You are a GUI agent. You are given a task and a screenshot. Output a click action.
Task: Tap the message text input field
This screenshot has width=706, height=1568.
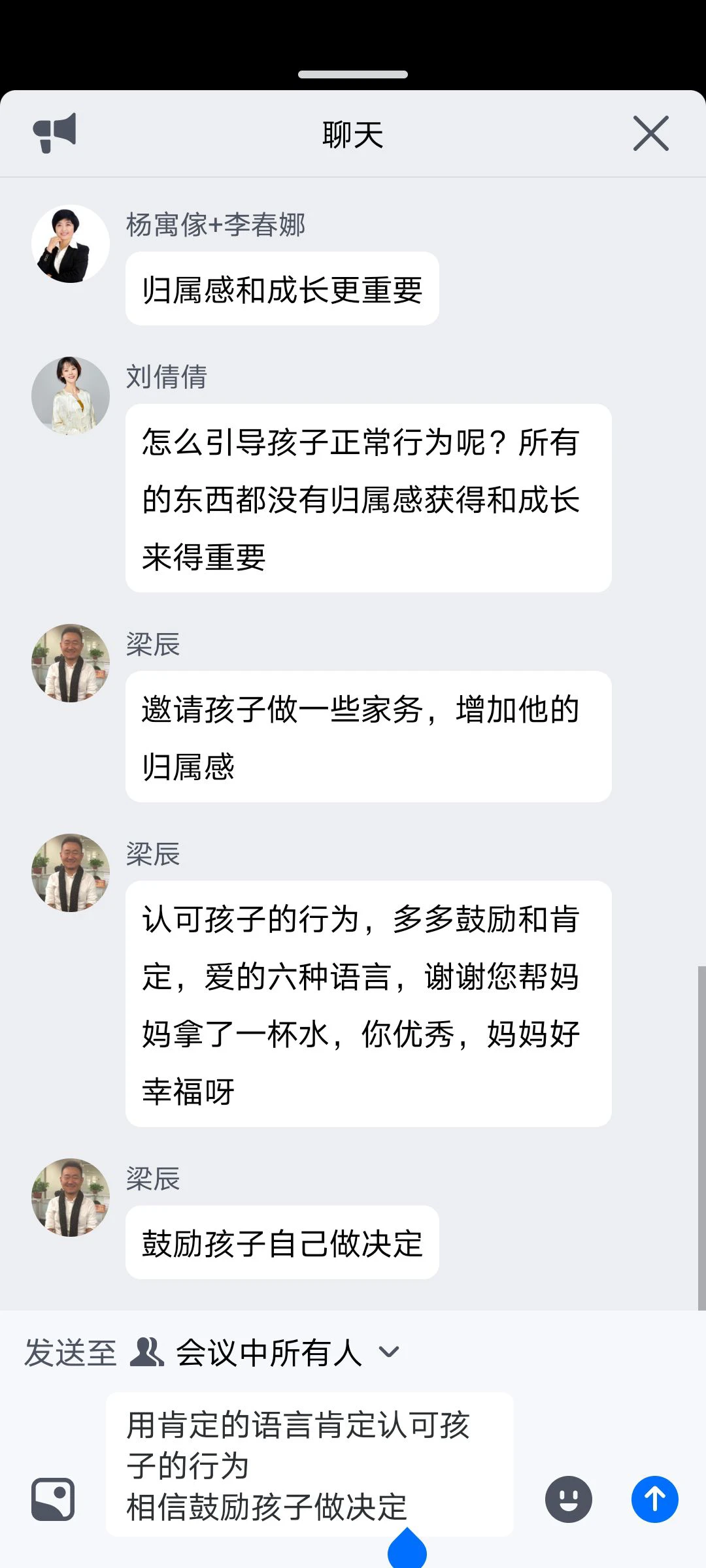pos(309,1463)
